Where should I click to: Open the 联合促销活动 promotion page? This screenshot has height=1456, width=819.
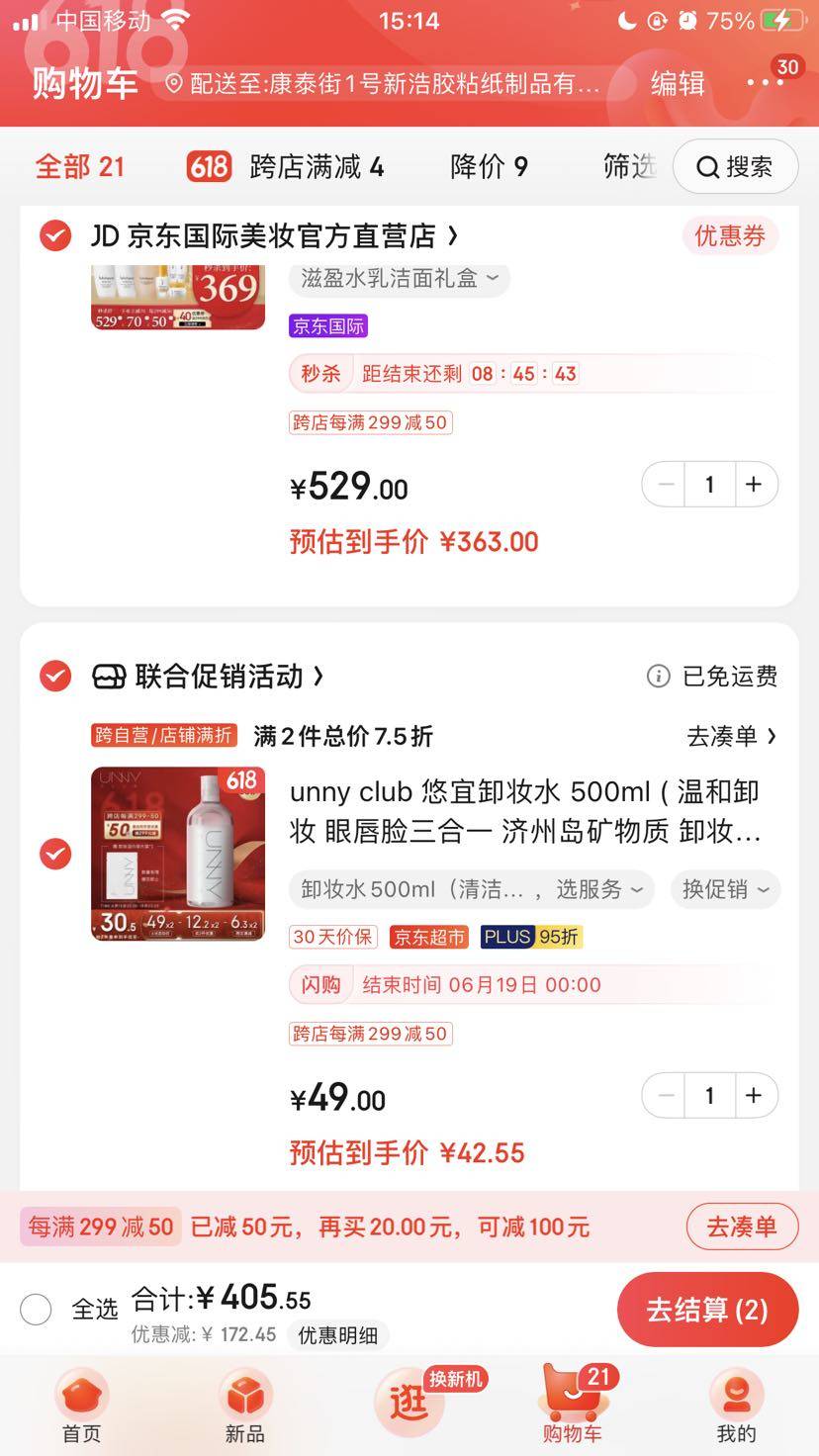[220, 677]
